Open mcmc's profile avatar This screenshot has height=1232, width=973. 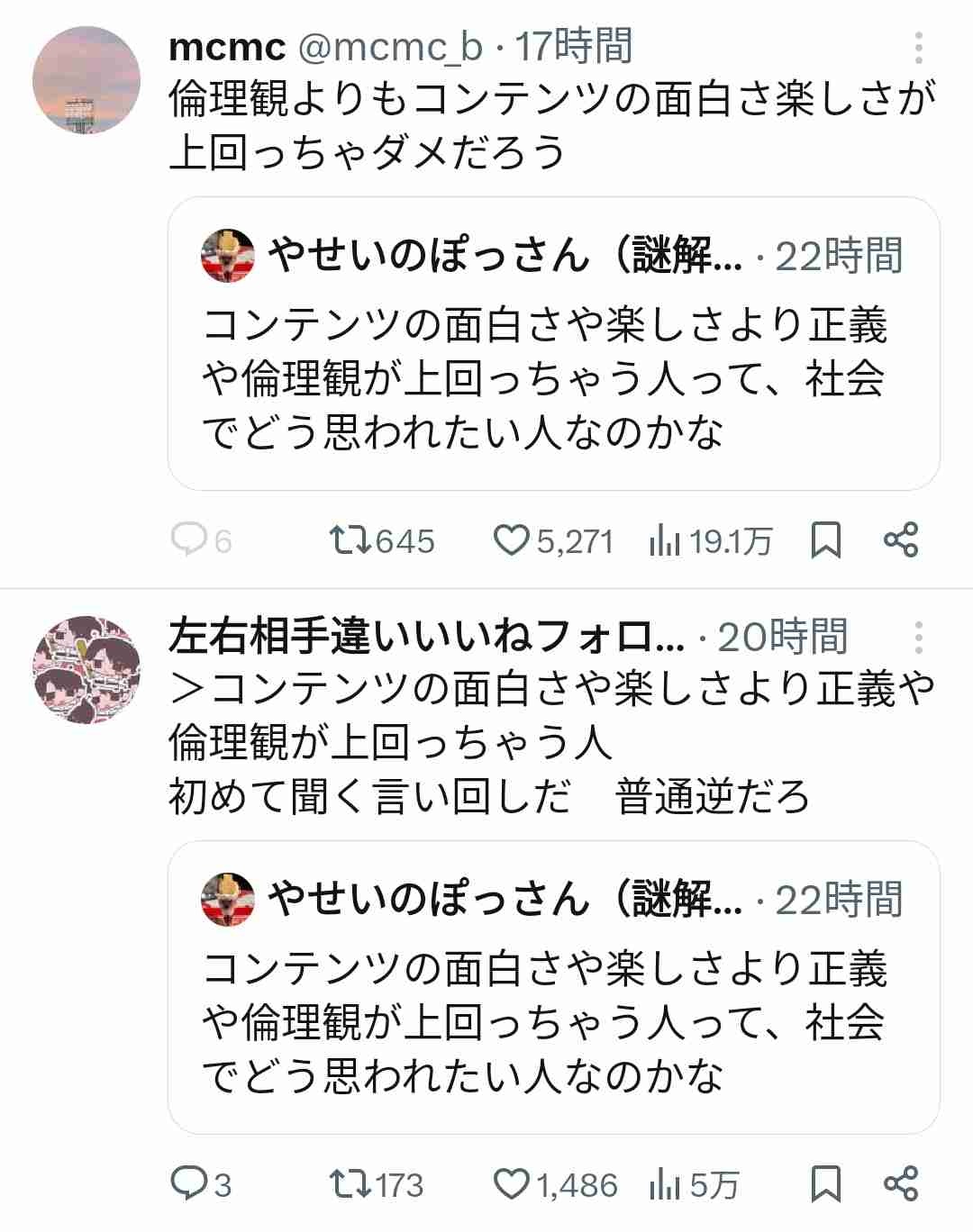coord(86,81)
